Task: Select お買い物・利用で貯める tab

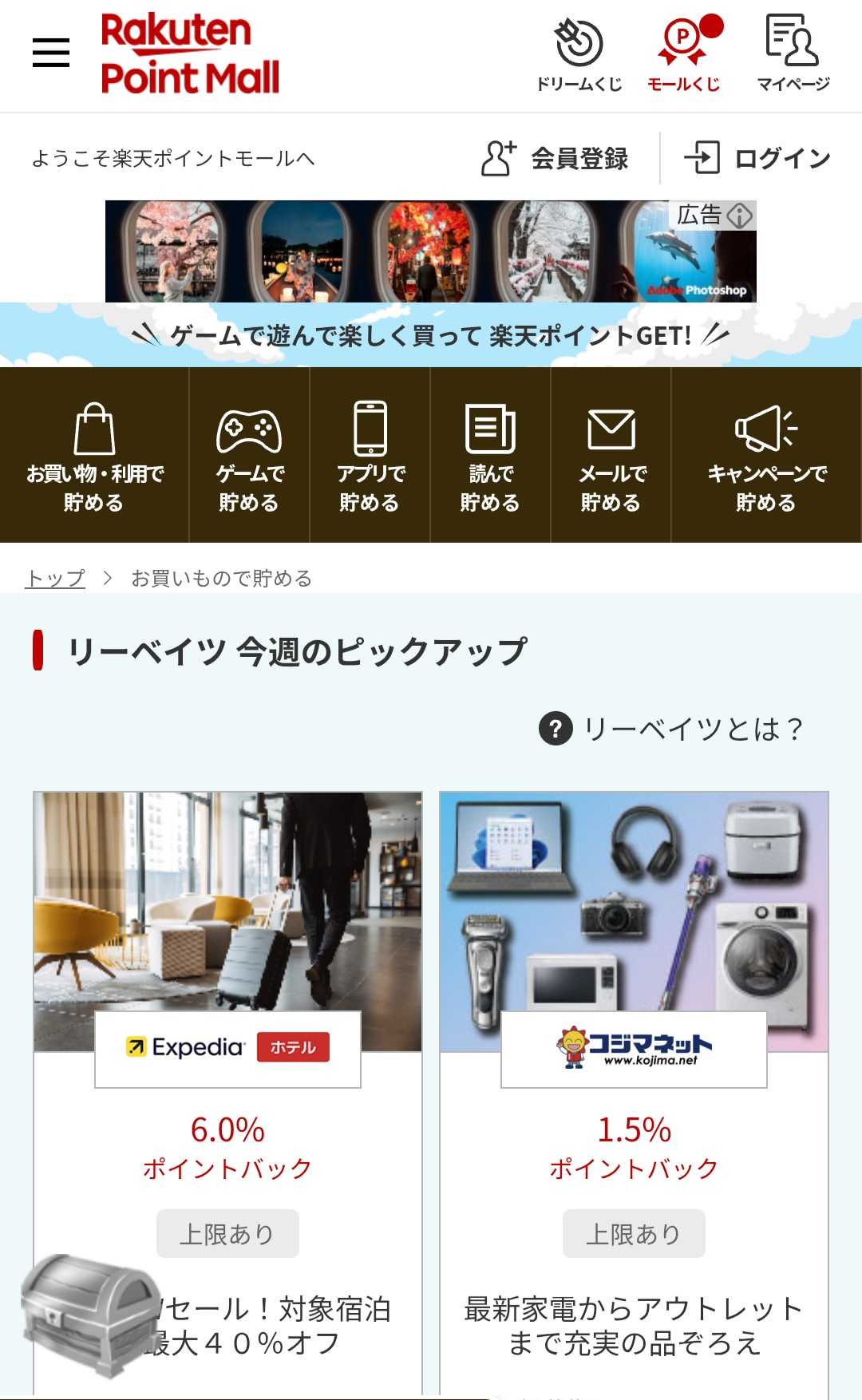Action: (x=94, y=455)
